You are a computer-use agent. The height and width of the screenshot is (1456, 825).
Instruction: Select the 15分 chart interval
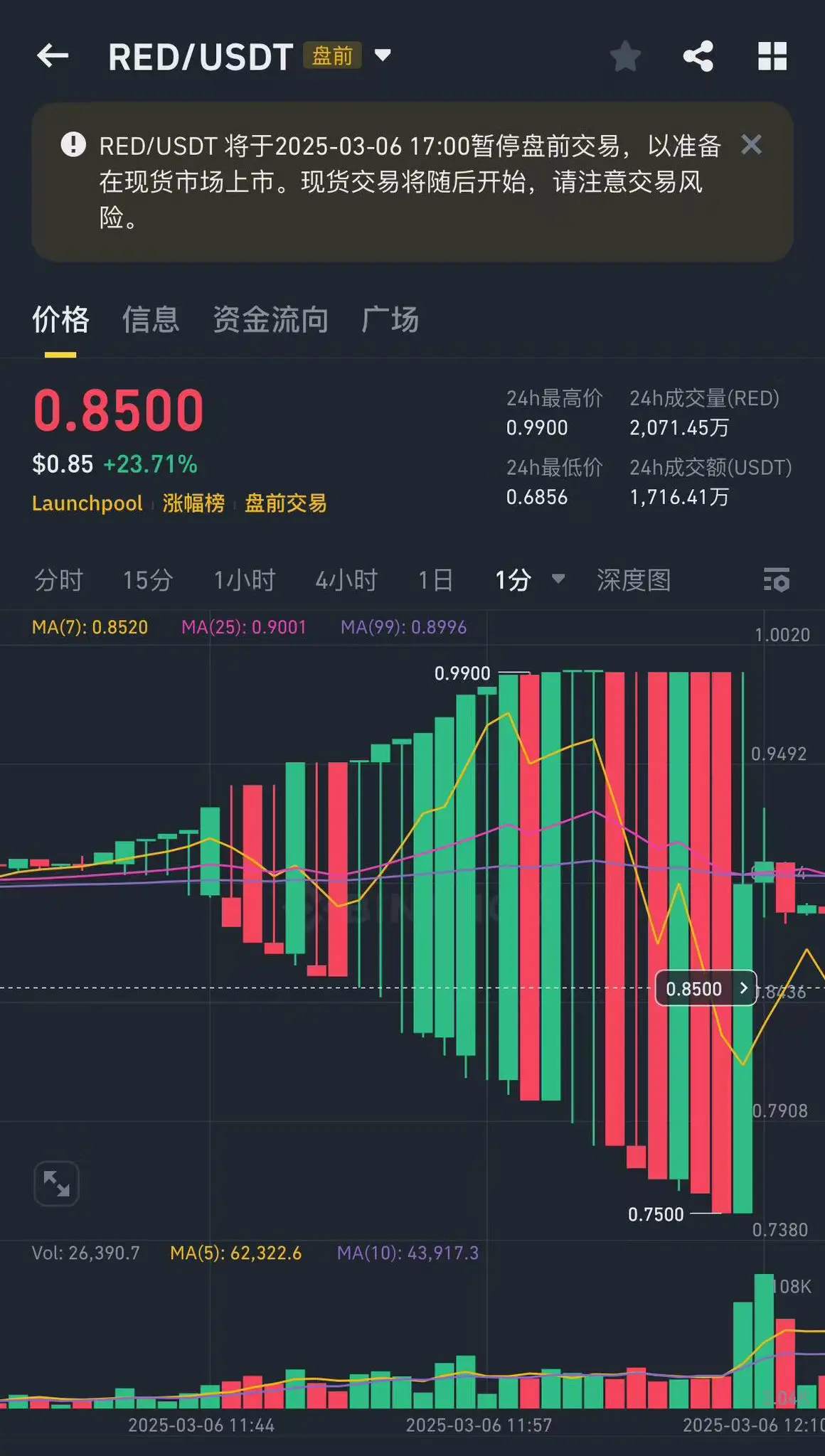point(148,580)
